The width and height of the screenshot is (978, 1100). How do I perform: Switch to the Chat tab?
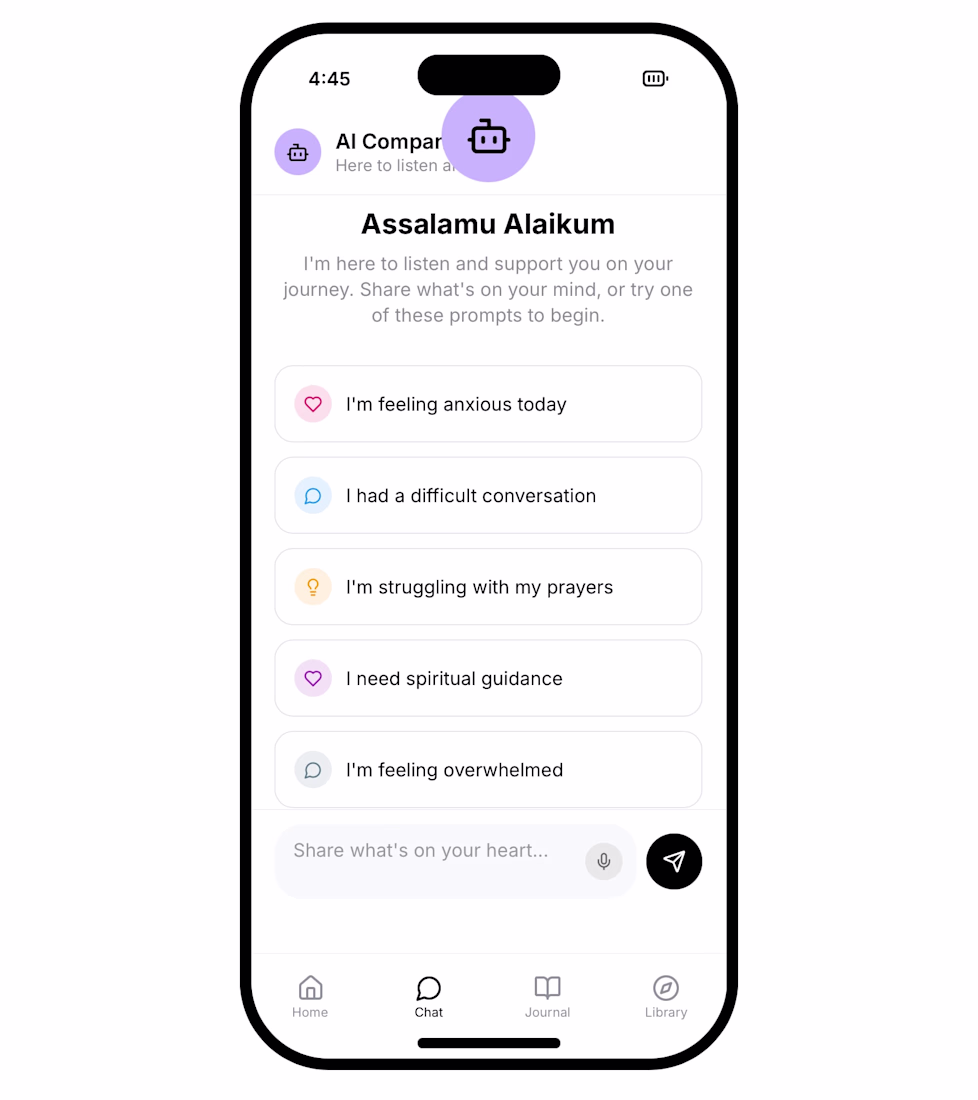(429, 997)
